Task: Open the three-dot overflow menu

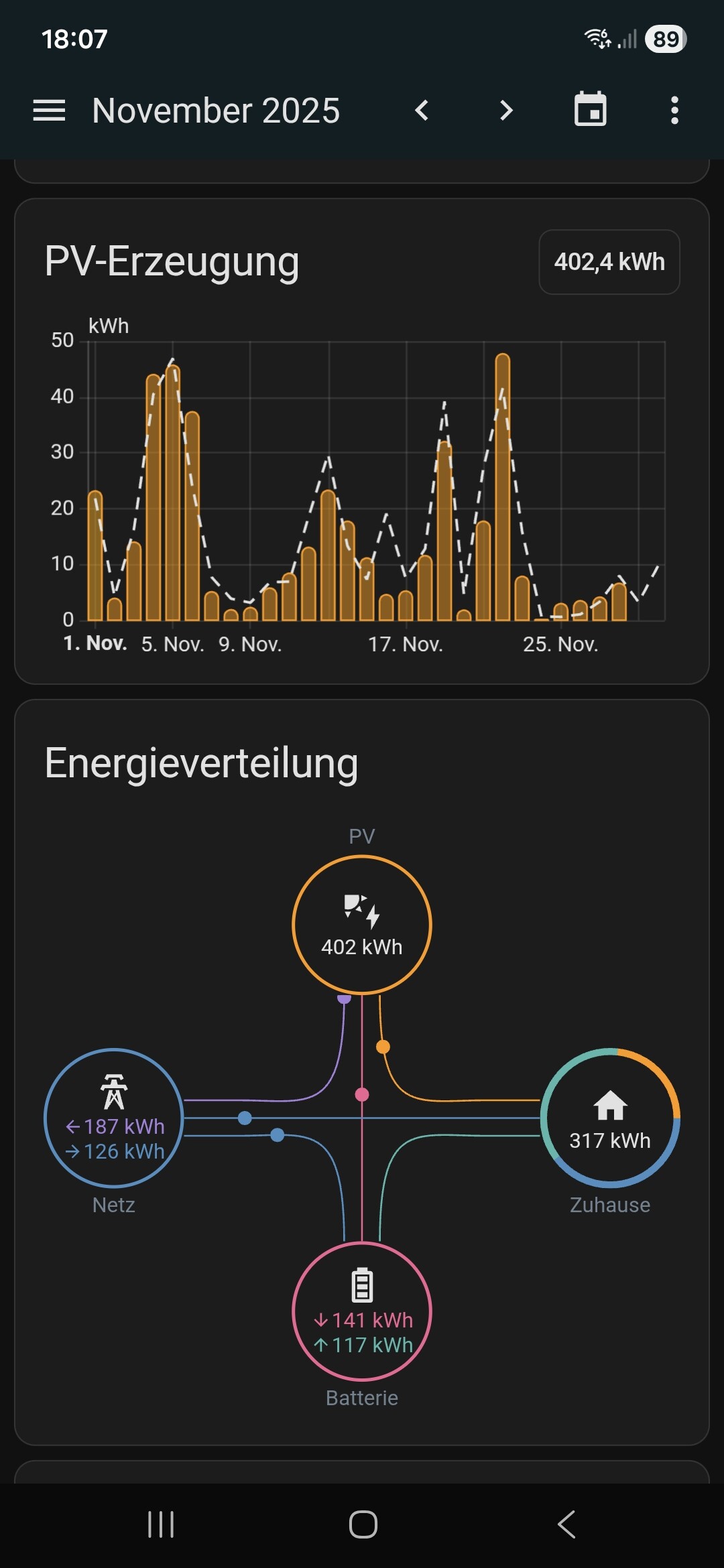Action: click(x=674, y=111)
